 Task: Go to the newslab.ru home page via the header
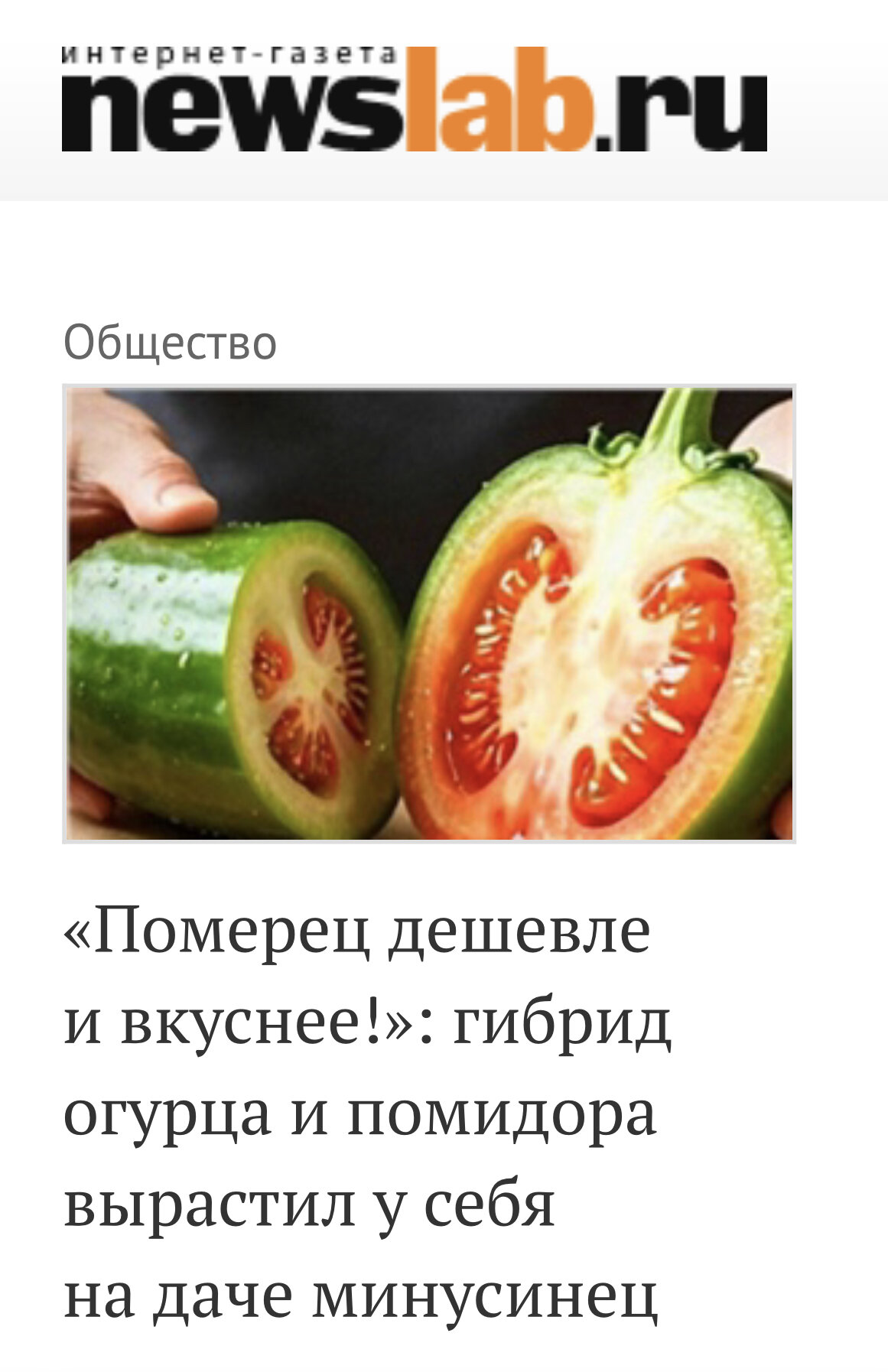coord(414,101)
